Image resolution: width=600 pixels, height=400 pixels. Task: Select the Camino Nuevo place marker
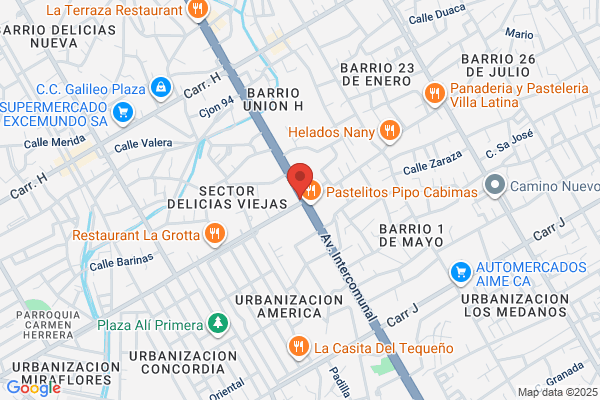pos(495,185)
